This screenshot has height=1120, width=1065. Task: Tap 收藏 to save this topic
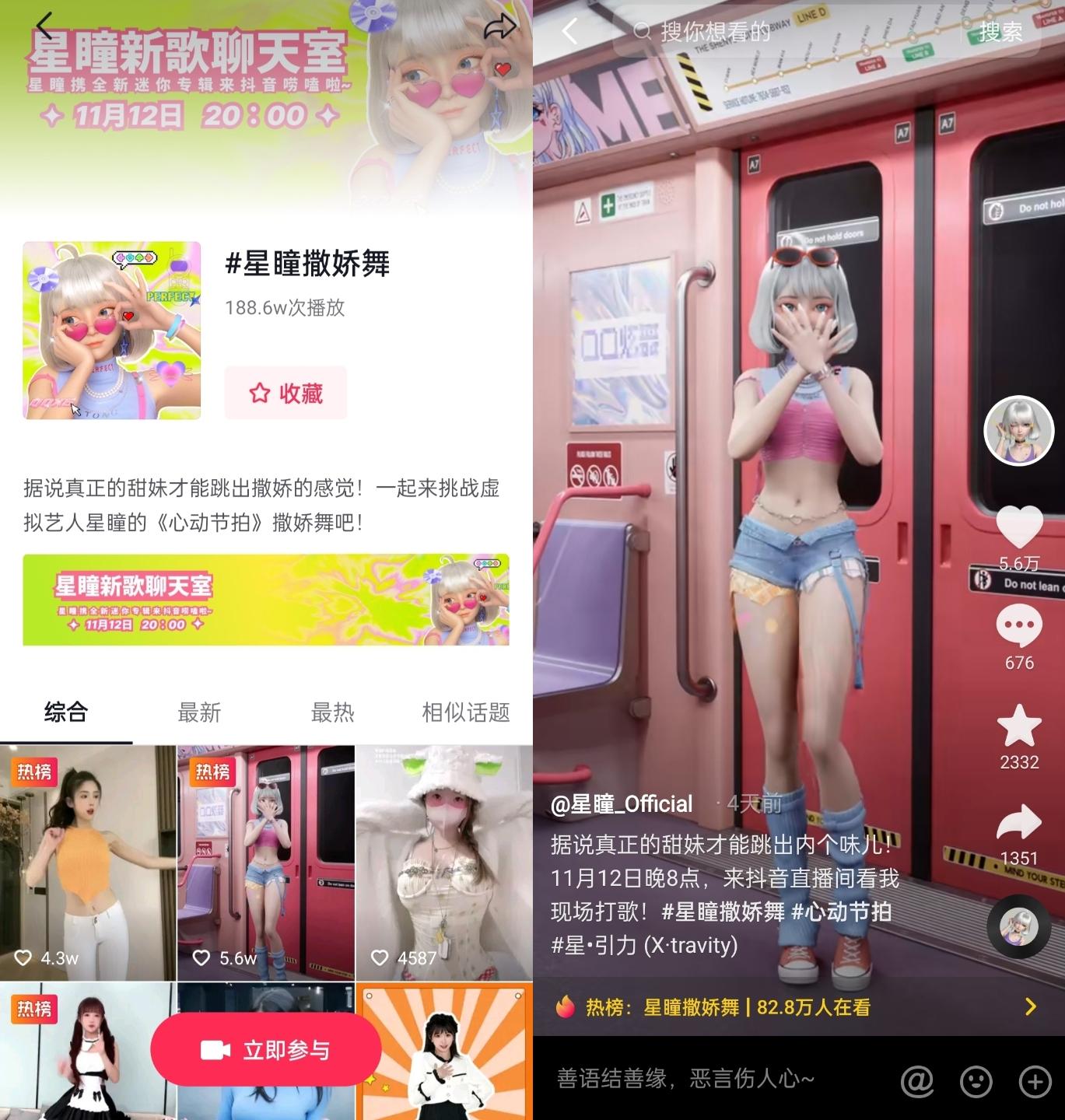point(286,394)
